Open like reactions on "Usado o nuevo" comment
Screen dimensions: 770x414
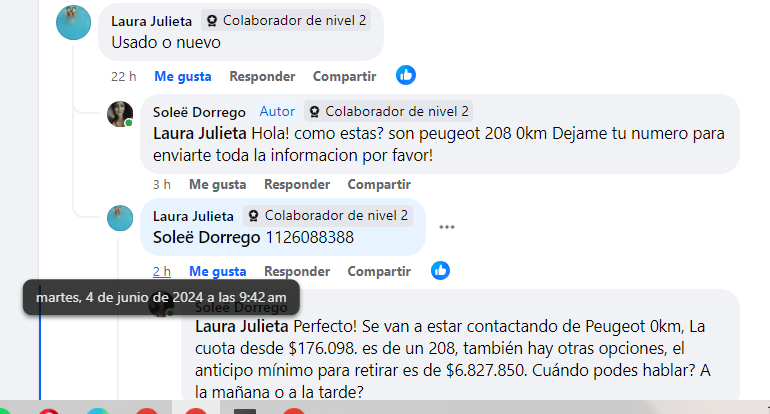(406, 75)
